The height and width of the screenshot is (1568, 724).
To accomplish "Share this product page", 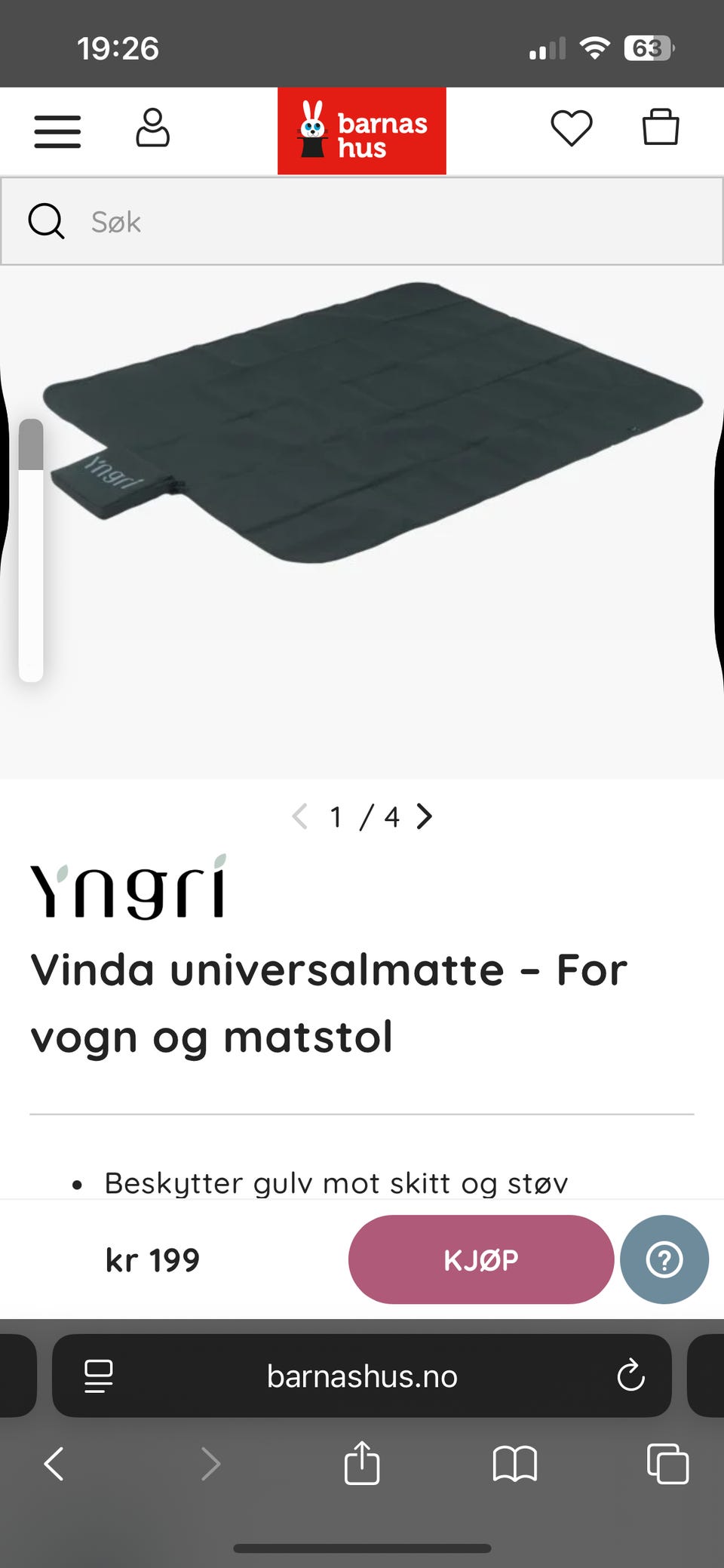I will [x=362, y=1463].
